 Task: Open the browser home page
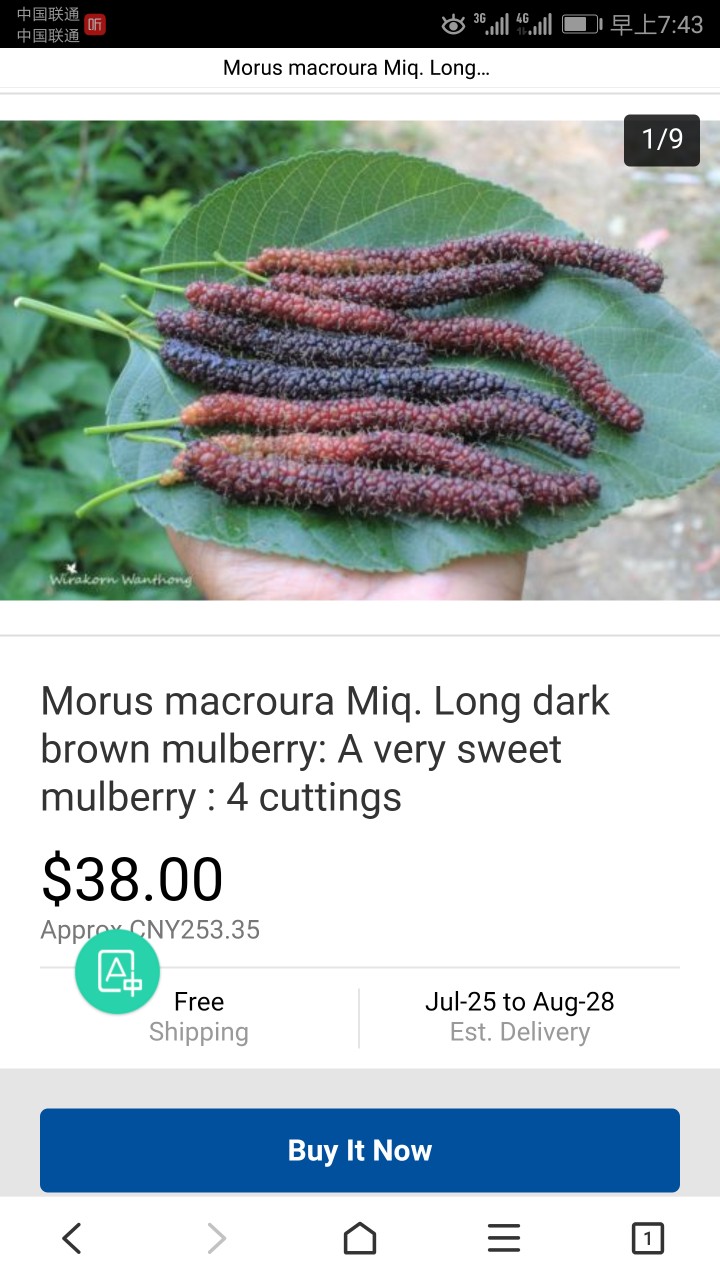coord(360,1239)
